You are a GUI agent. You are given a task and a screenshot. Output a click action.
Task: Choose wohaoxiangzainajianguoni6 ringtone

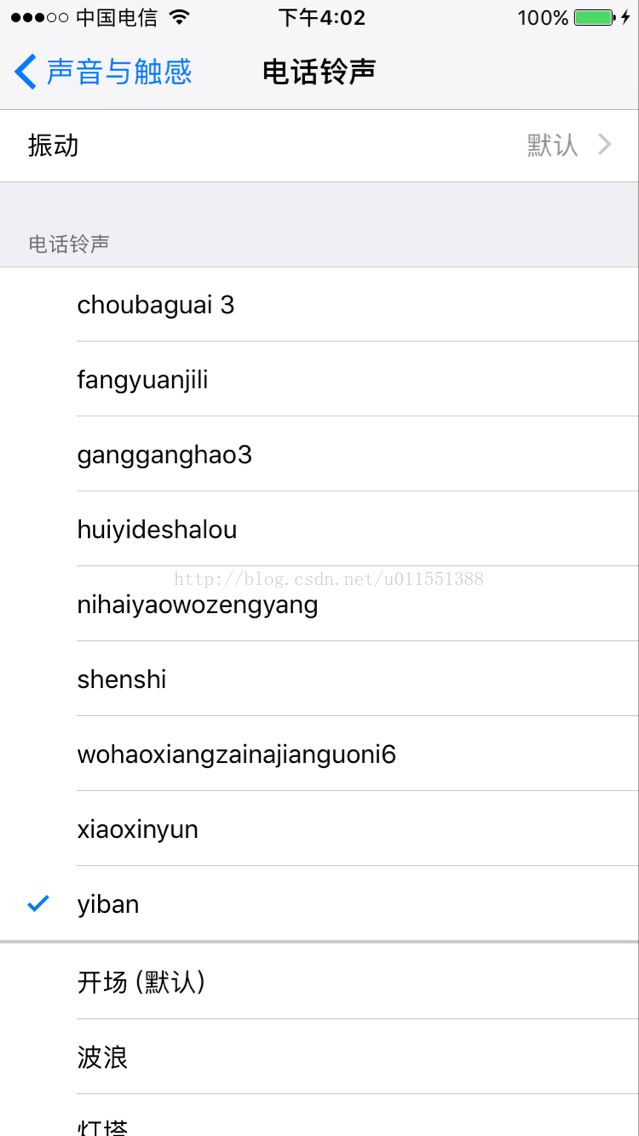[320, 753]
